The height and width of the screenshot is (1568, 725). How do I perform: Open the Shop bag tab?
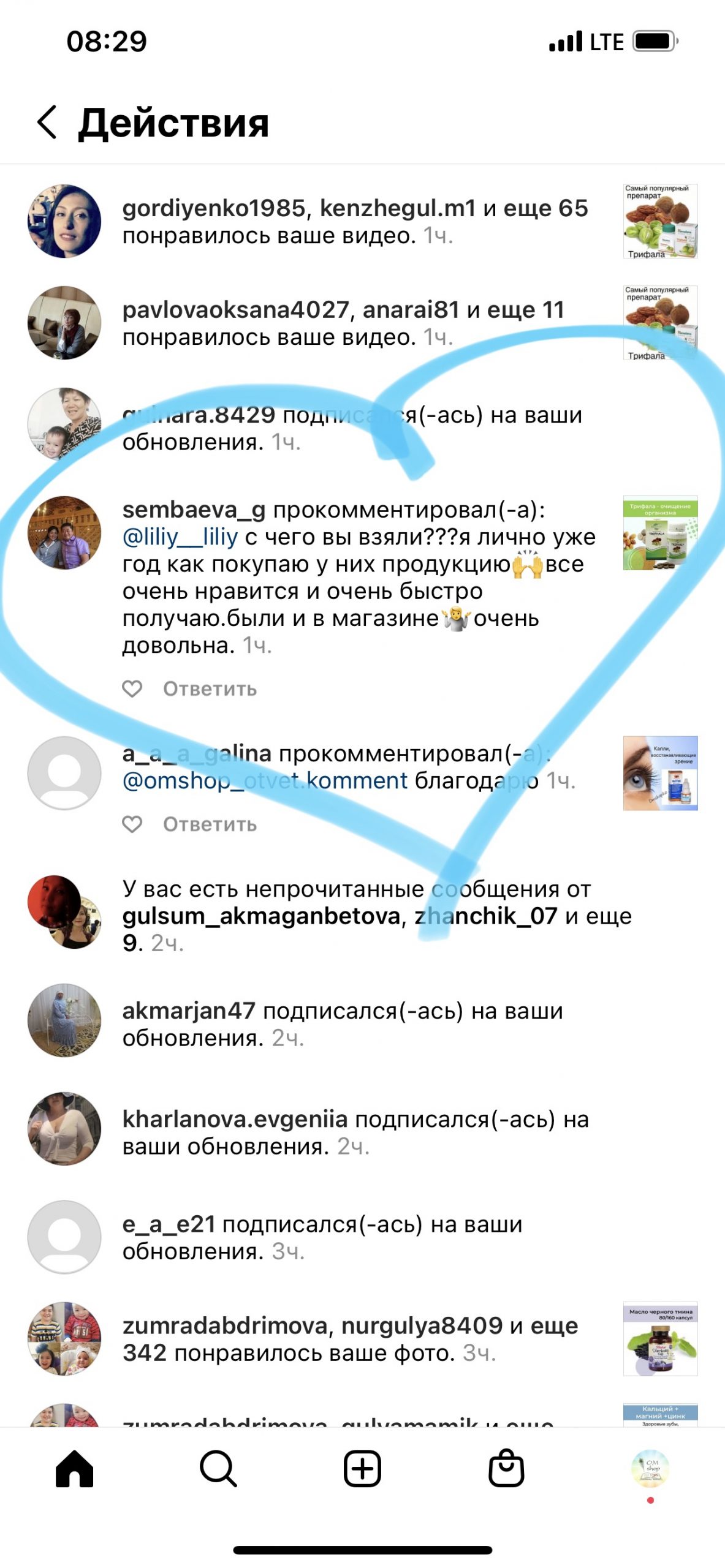pos(506,1468)
